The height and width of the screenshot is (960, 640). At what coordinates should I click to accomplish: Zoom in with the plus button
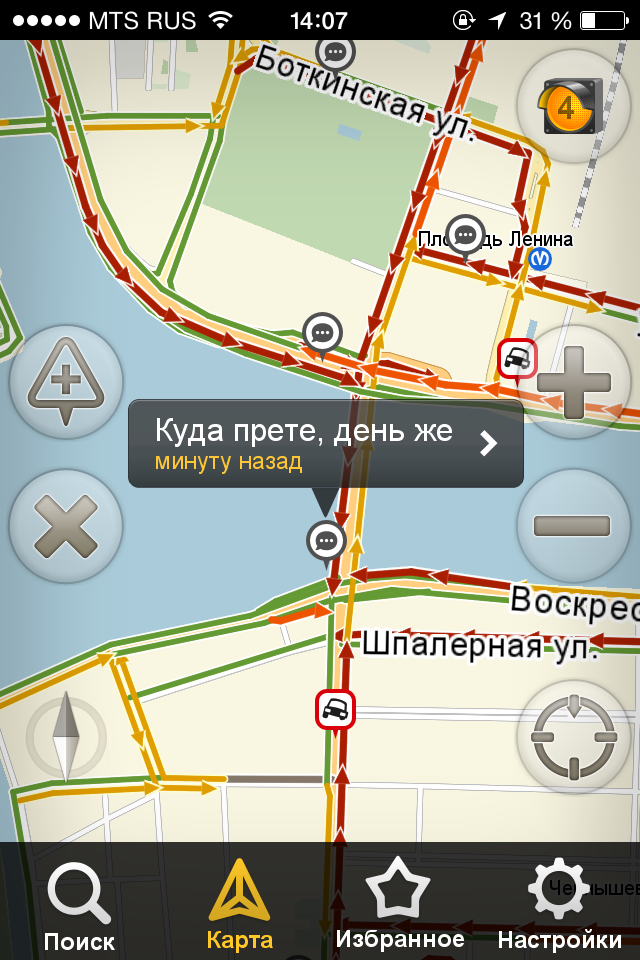[572, 383]
